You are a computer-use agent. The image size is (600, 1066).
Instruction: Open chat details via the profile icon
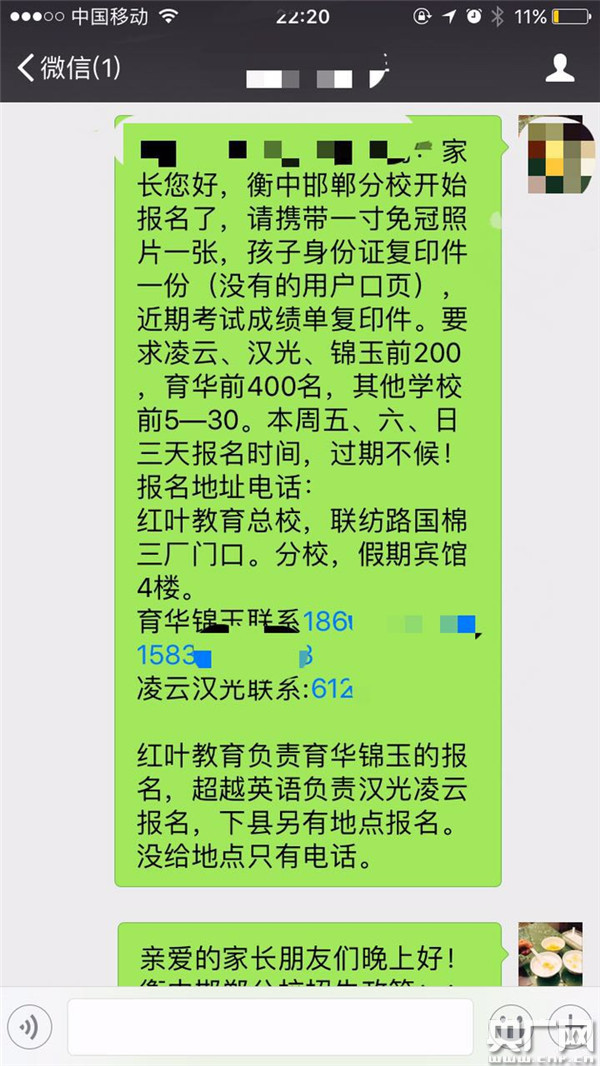tap(559, 68)
